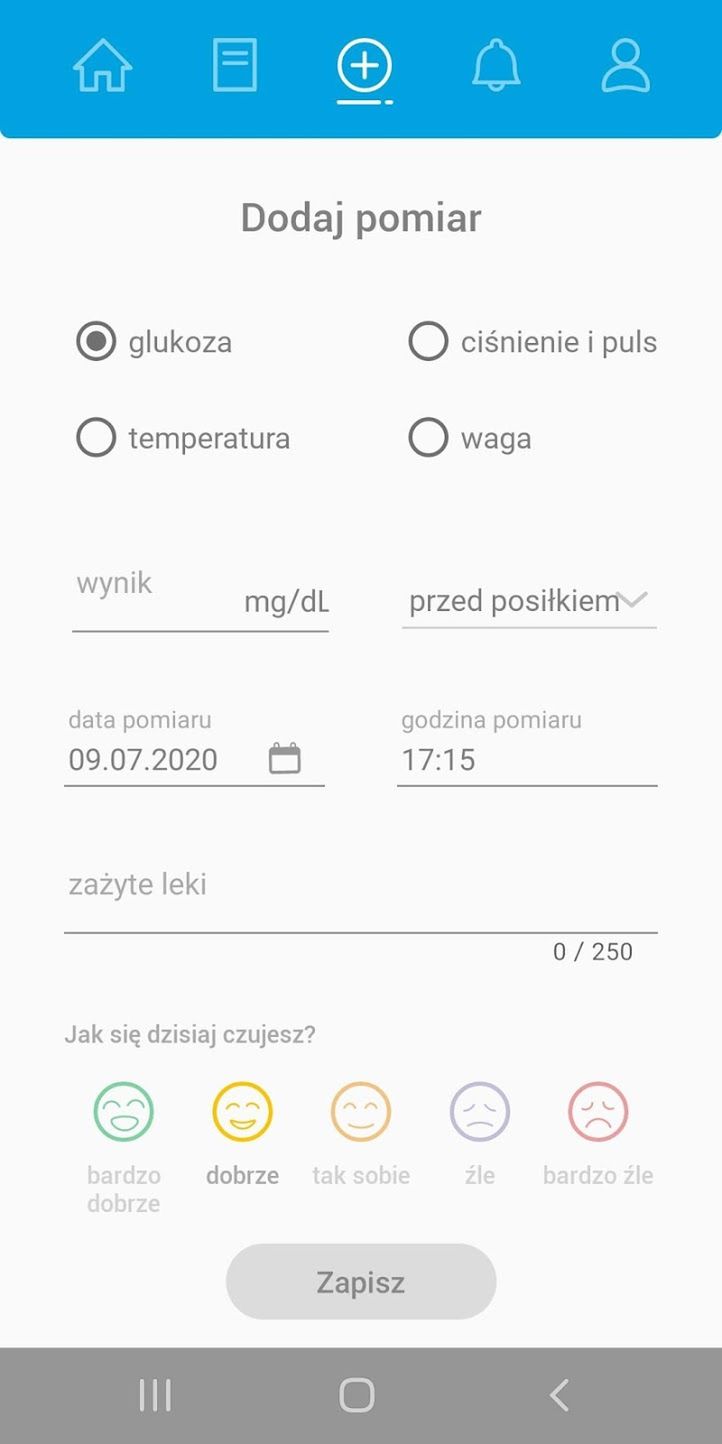The height and width of the screenshot is (1444, 722).
Task: Focus the zażyte leki text field
Action: coord(360,888)
